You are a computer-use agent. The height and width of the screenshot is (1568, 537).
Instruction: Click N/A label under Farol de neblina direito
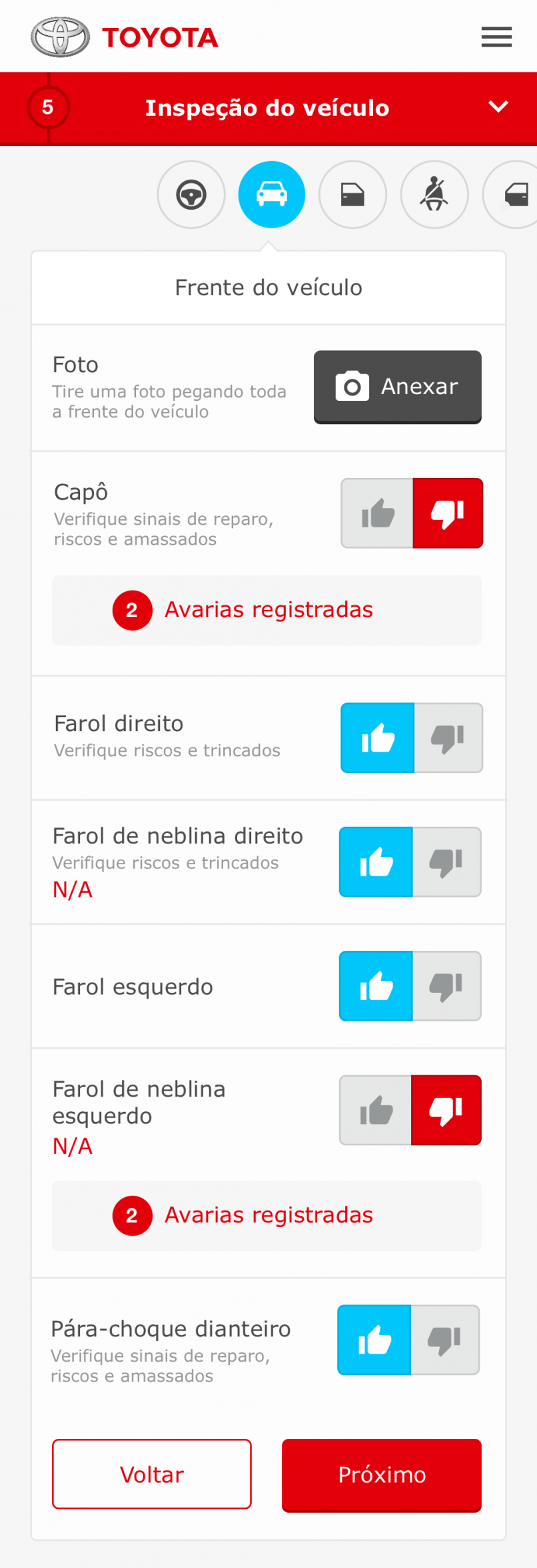pyautogui.click(x=72, y=890)
